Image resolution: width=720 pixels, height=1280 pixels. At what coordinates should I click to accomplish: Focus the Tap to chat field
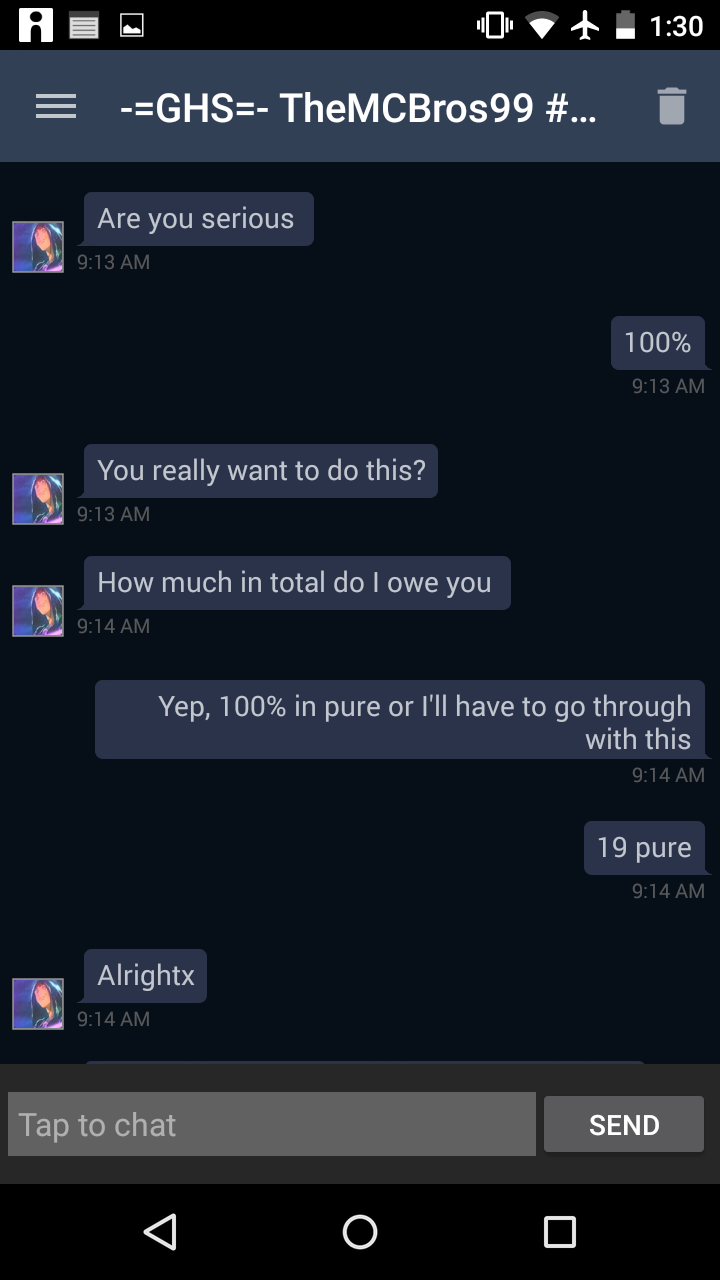tap(272, 1125)
